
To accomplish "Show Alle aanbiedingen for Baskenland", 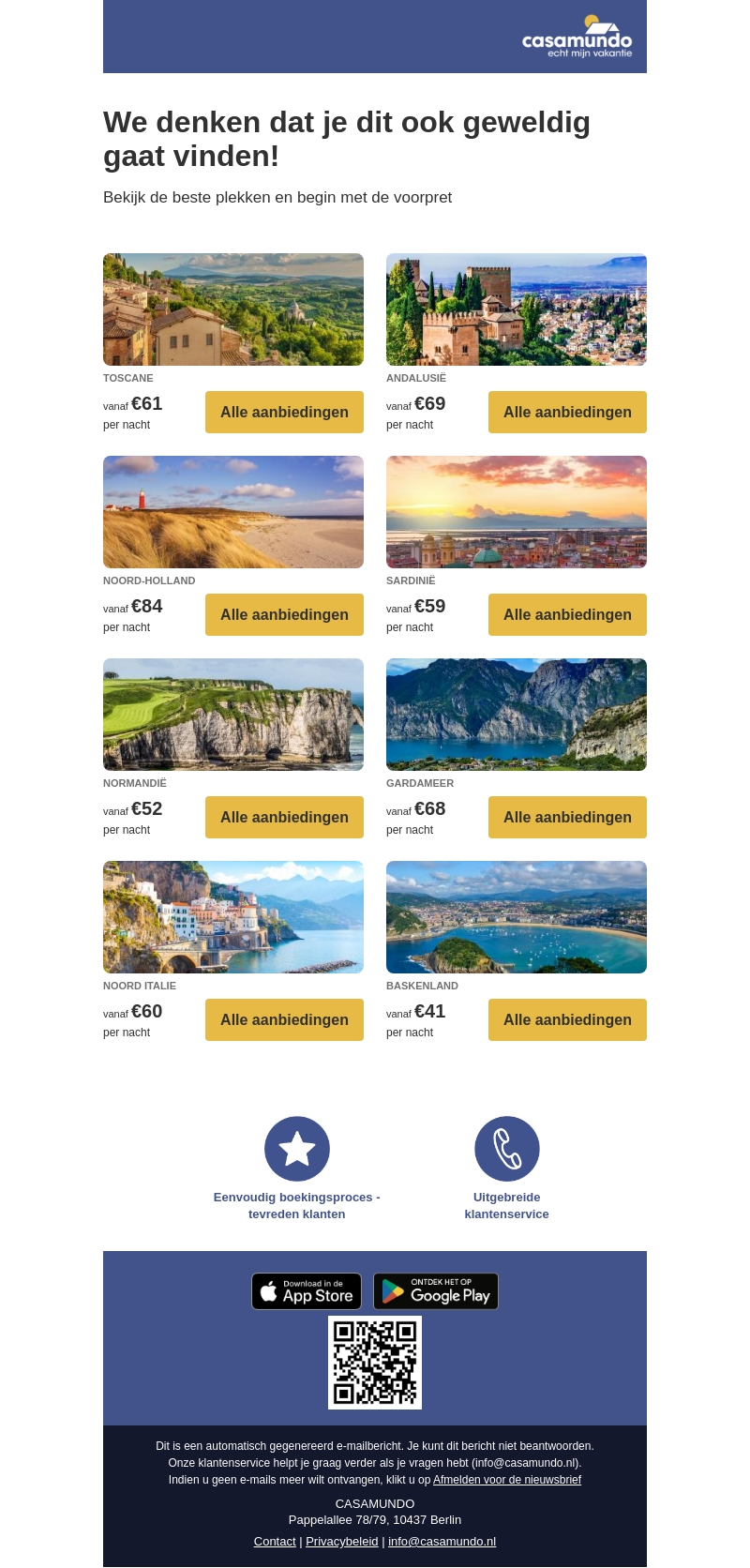I will [567, 1019].
